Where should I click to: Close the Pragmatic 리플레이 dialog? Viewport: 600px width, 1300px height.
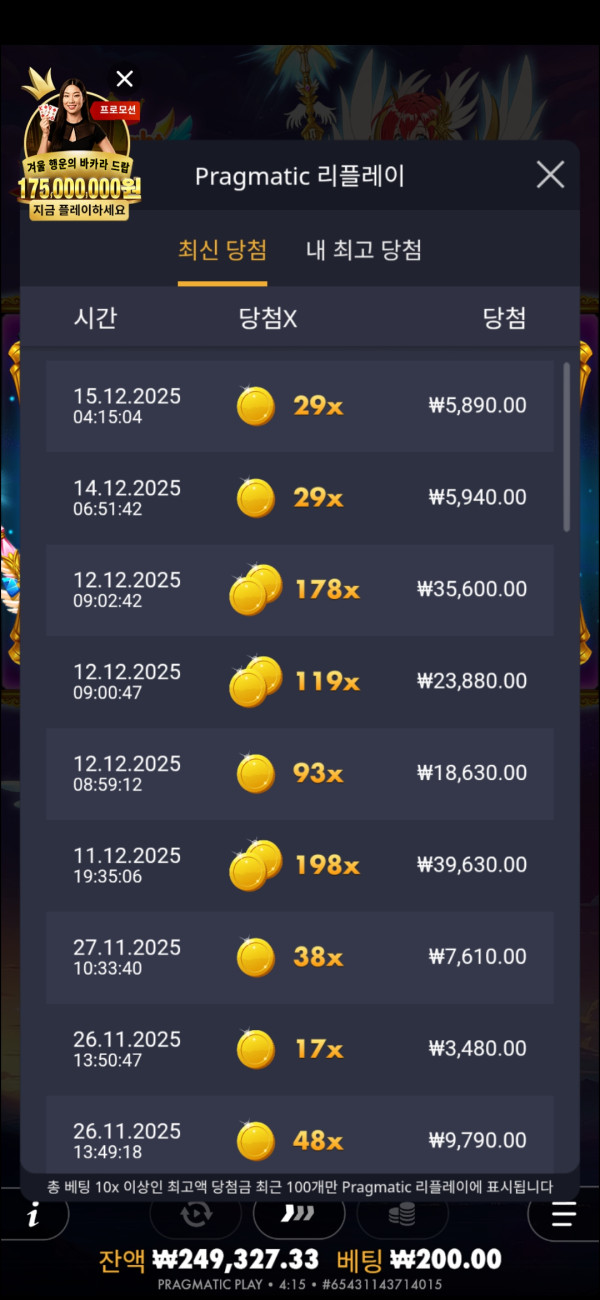[550, 175]
